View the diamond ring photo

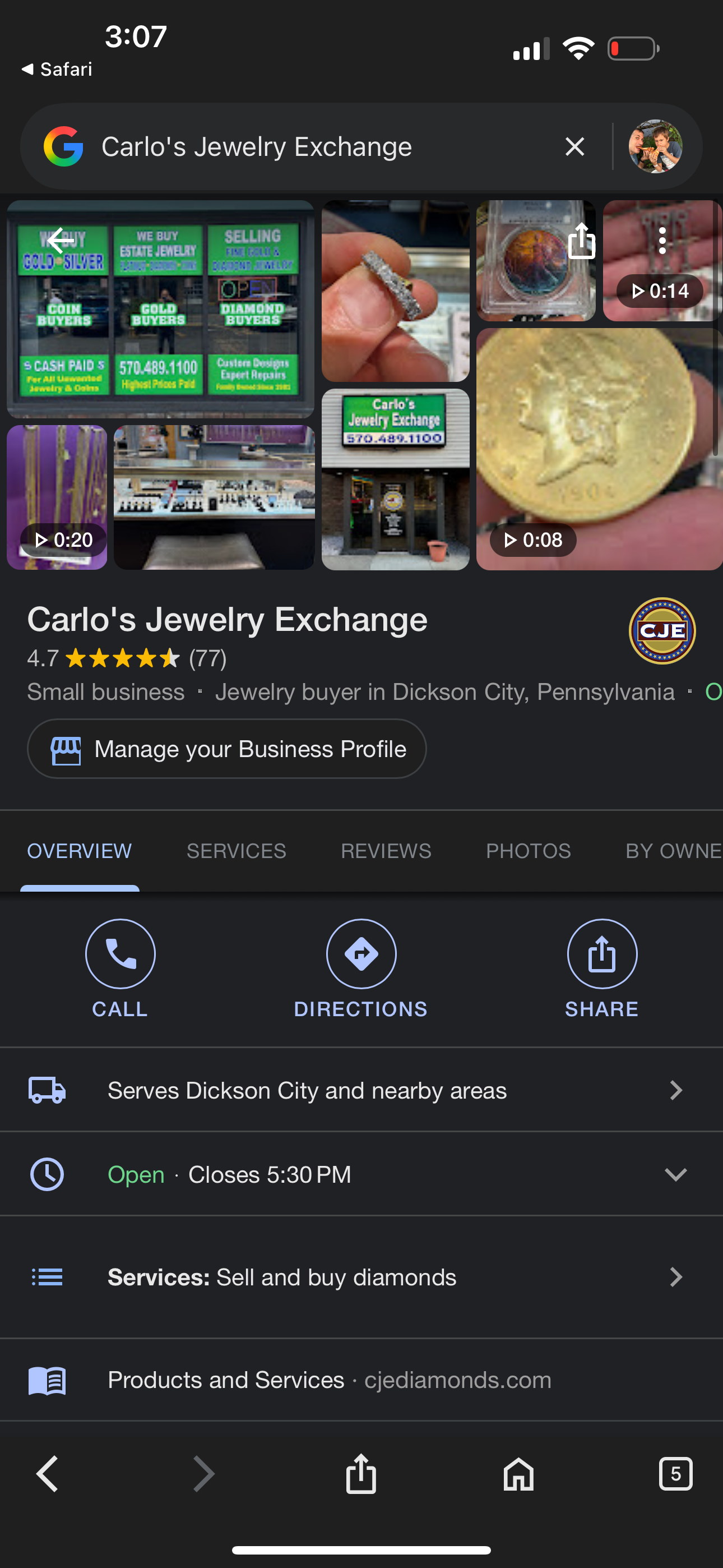click(x=395, y=291)
